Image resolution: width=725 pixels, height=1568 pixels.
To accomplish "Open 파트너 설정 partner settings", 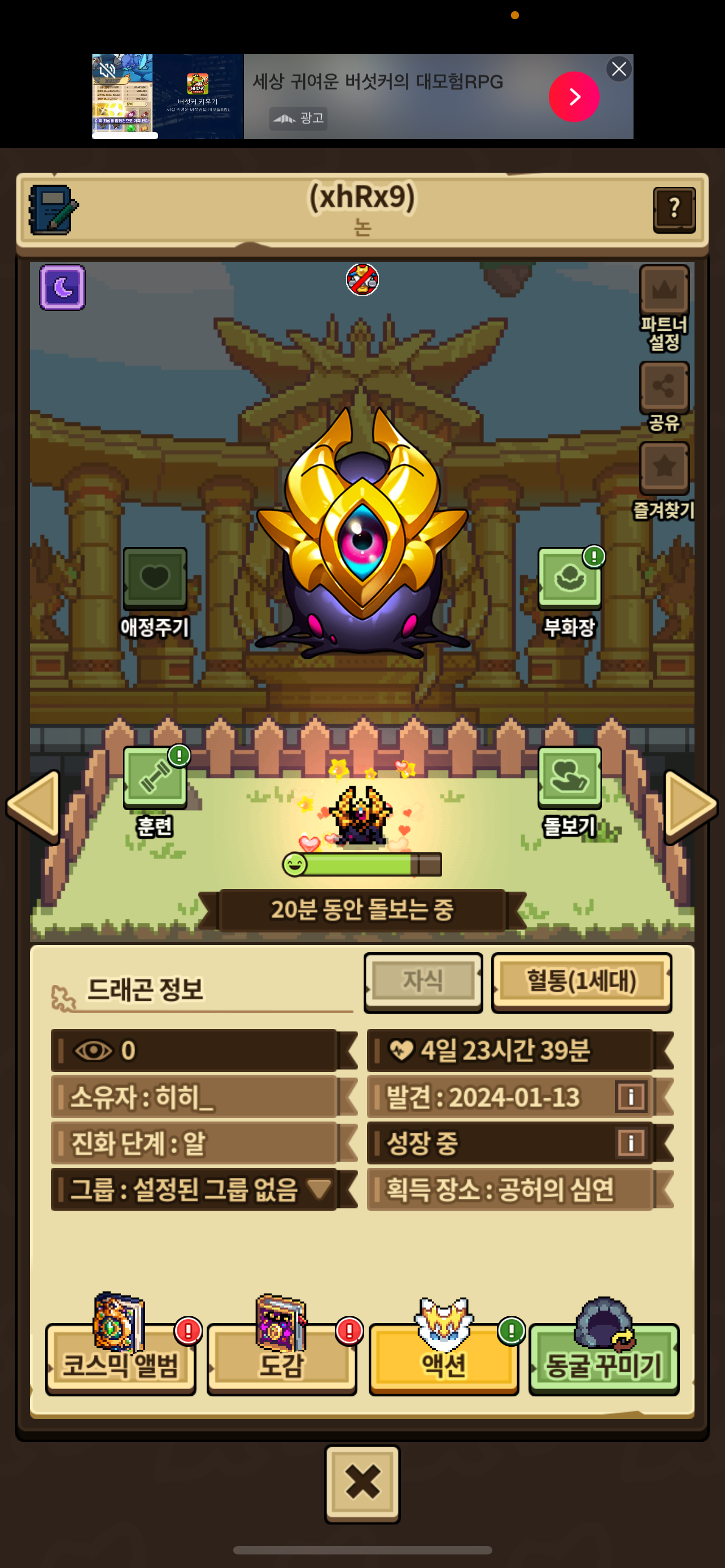I will (x=663, y=290).
